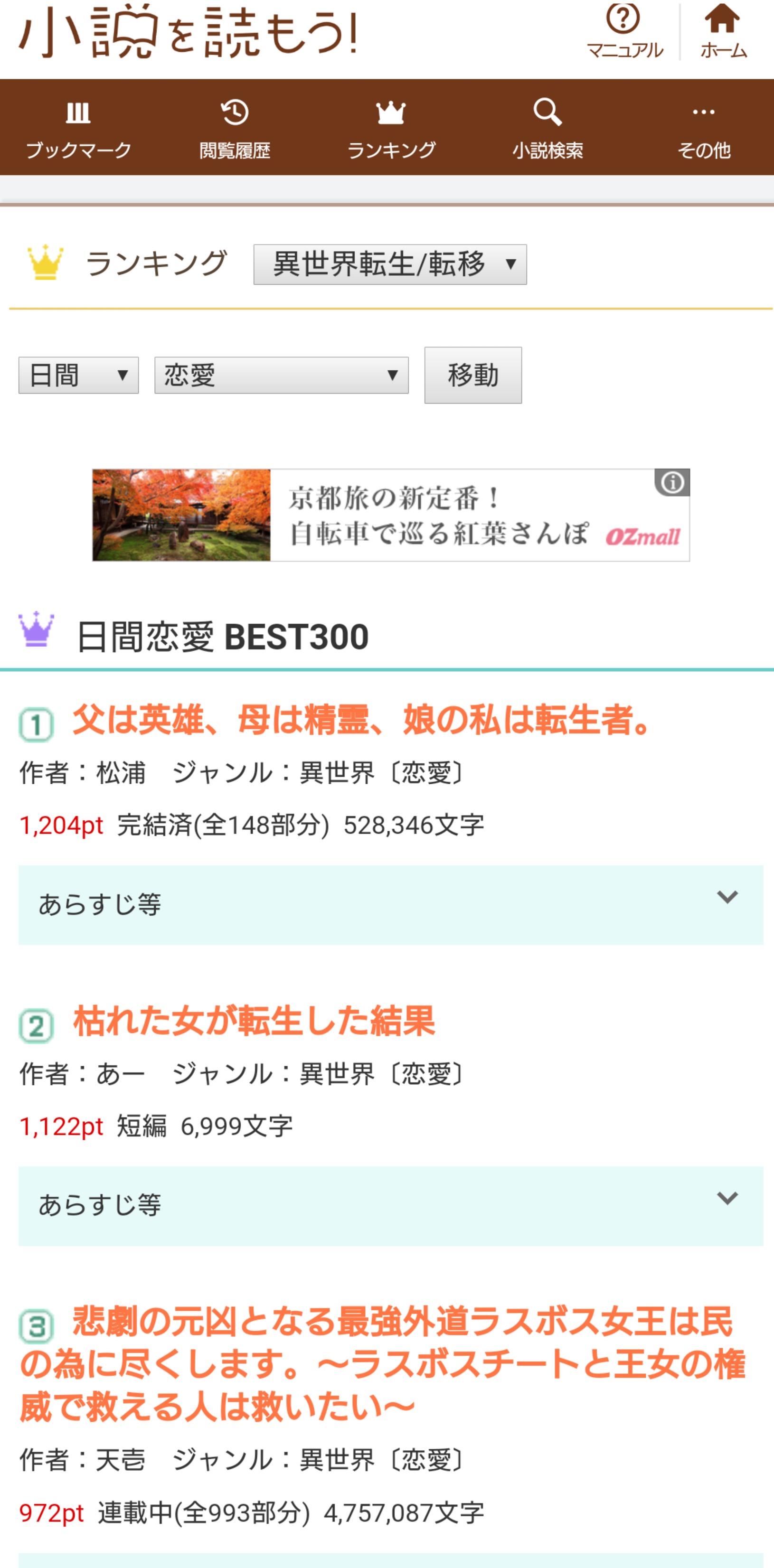Tap the 移動 button
774x1568 pixels.
pyautogui.click(x=472, y=376)
